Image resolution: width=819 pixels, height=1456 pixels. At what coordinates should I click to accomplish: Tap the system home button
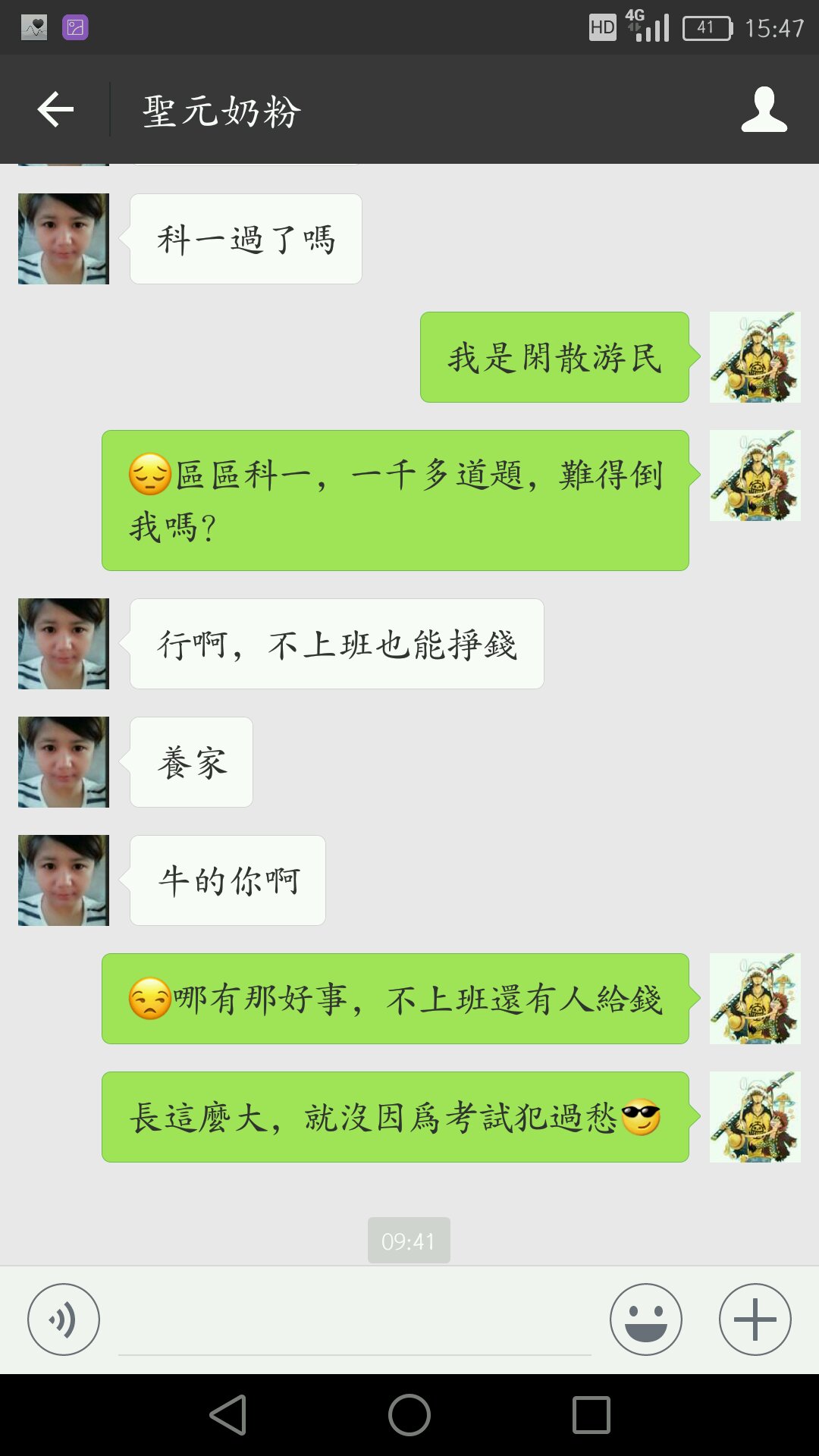click(409, 1415)
